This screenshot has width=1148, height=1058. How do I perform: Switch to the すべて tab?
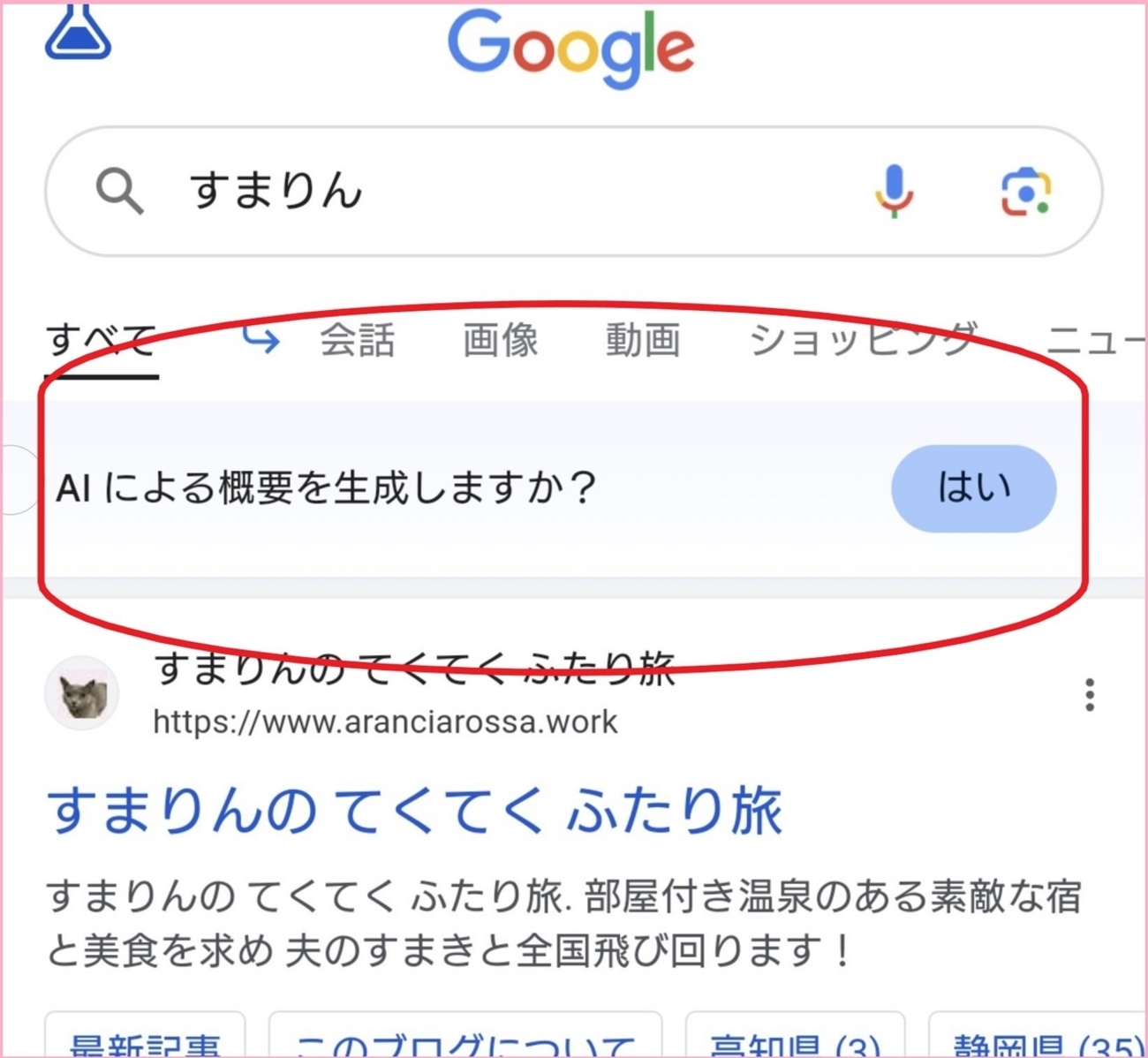(x=101, y=341)
